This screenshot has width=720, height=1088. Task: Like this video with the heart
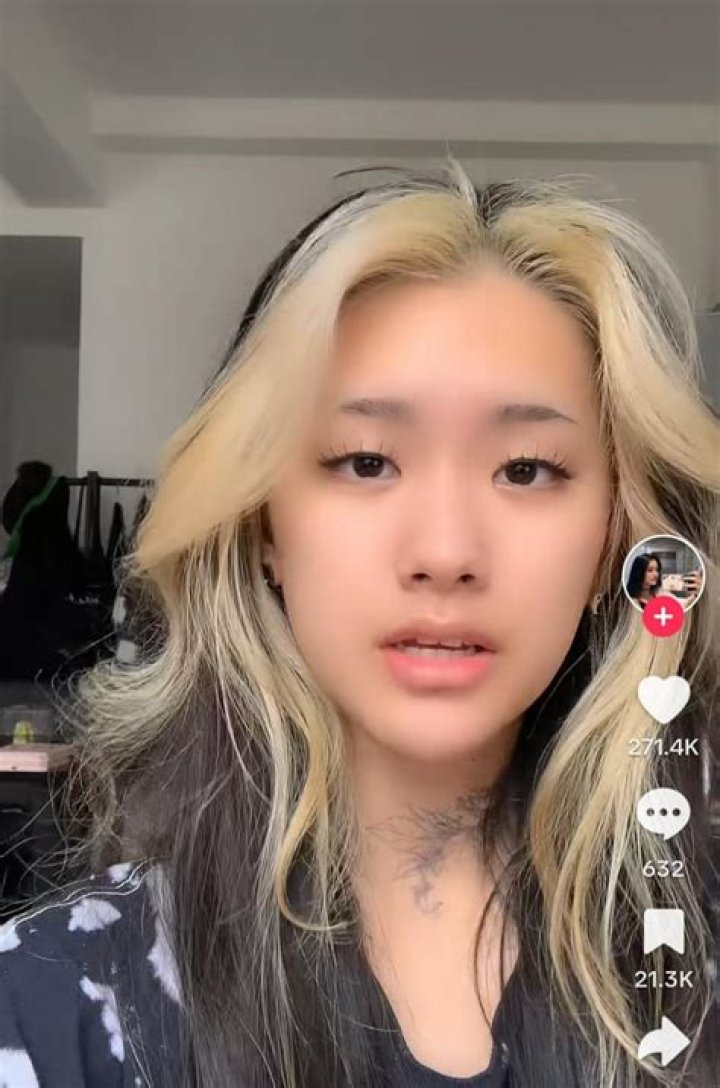(663, 699)
